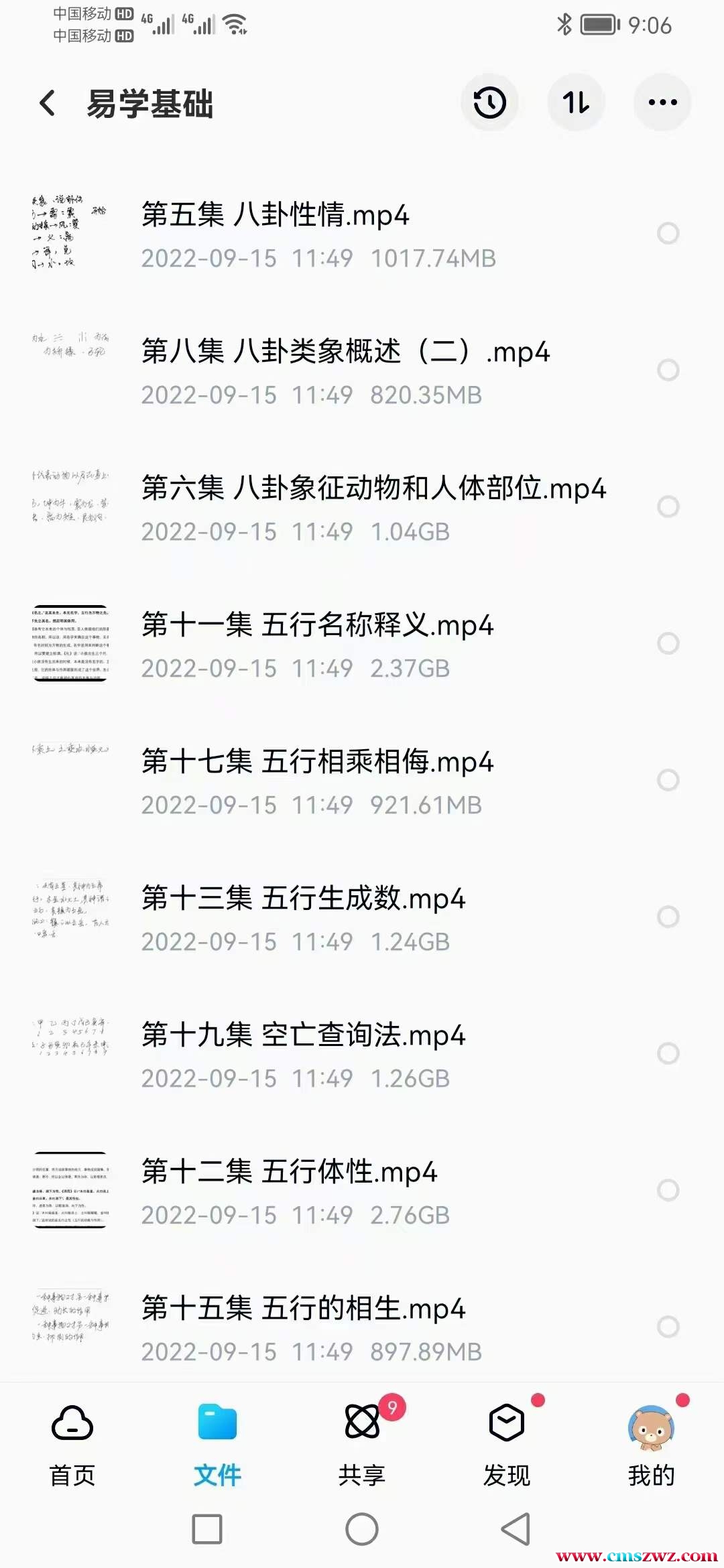Select the circle for 第十二集 五行体性

coord(668,1190)
